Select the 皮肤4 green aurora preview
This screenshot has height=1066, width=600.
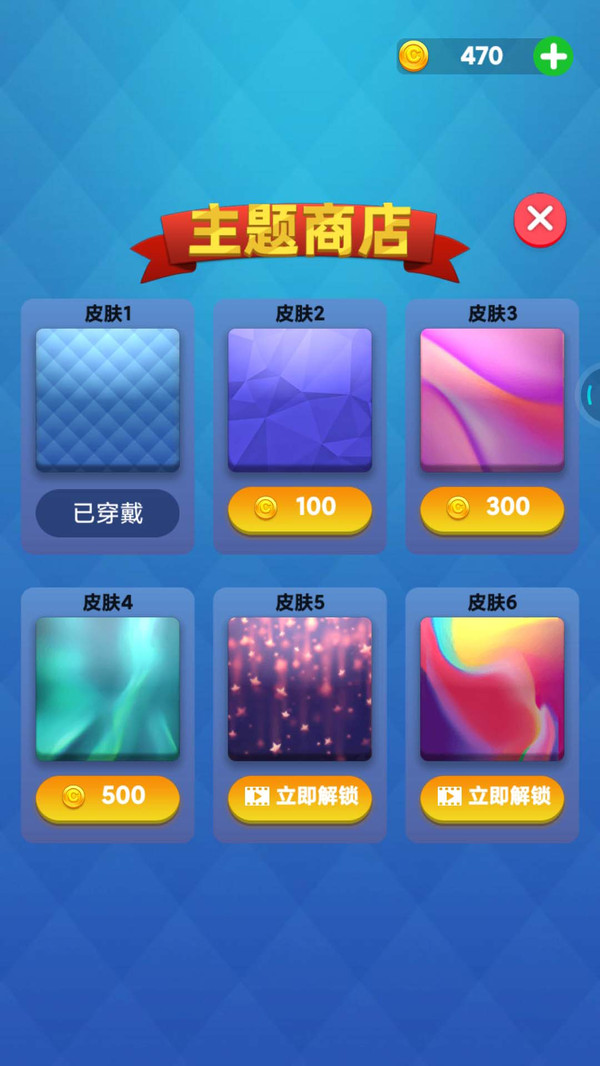click(108, 688)
